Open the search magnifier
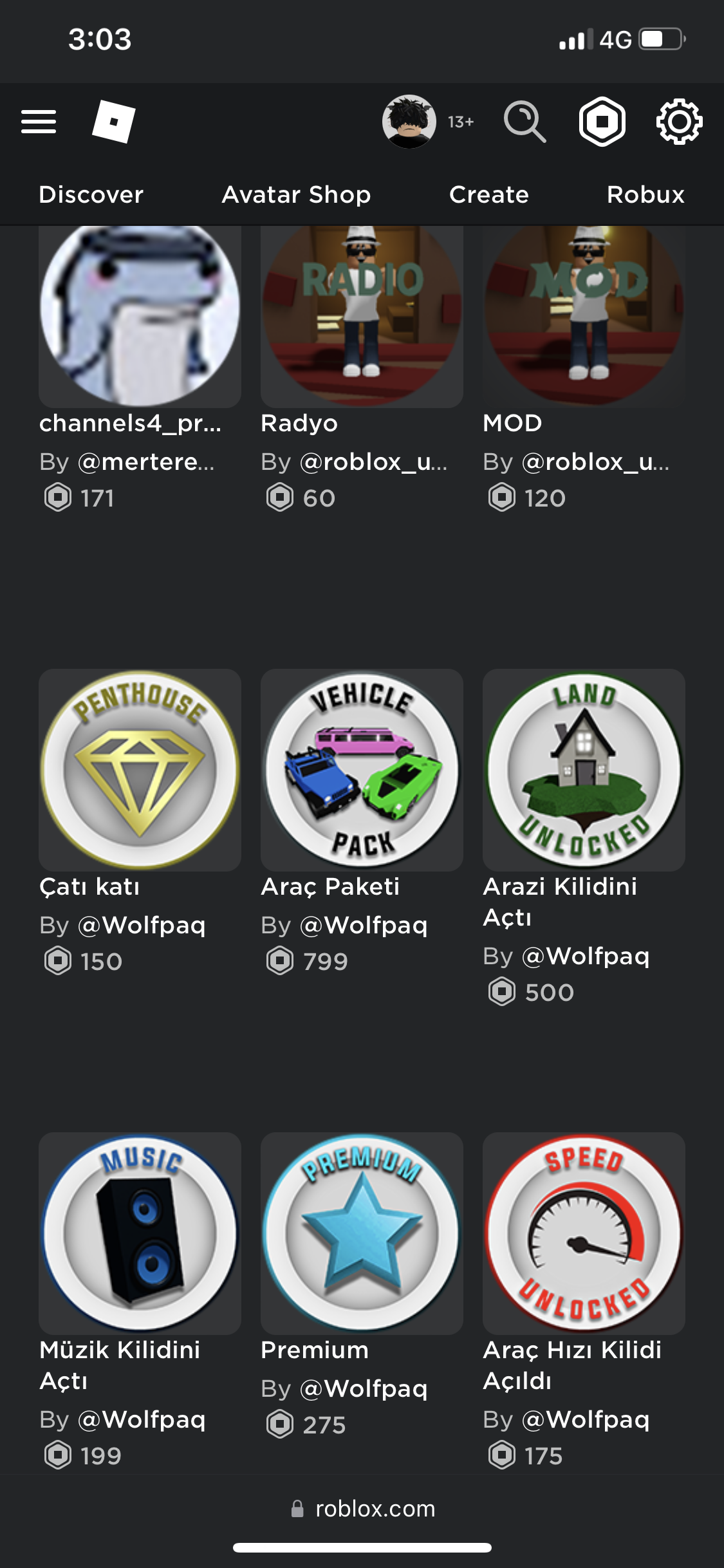Viewport: 724px width, 1568px height. (524, 122)
